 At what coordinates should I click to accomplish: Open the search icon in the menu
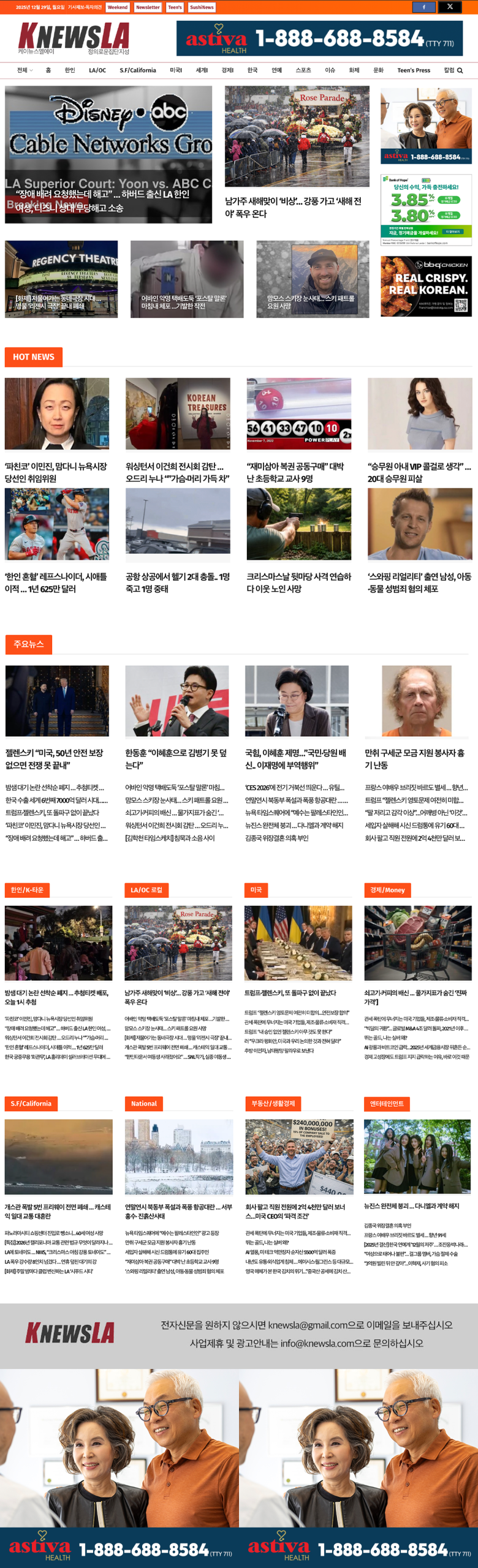(460, 70)
